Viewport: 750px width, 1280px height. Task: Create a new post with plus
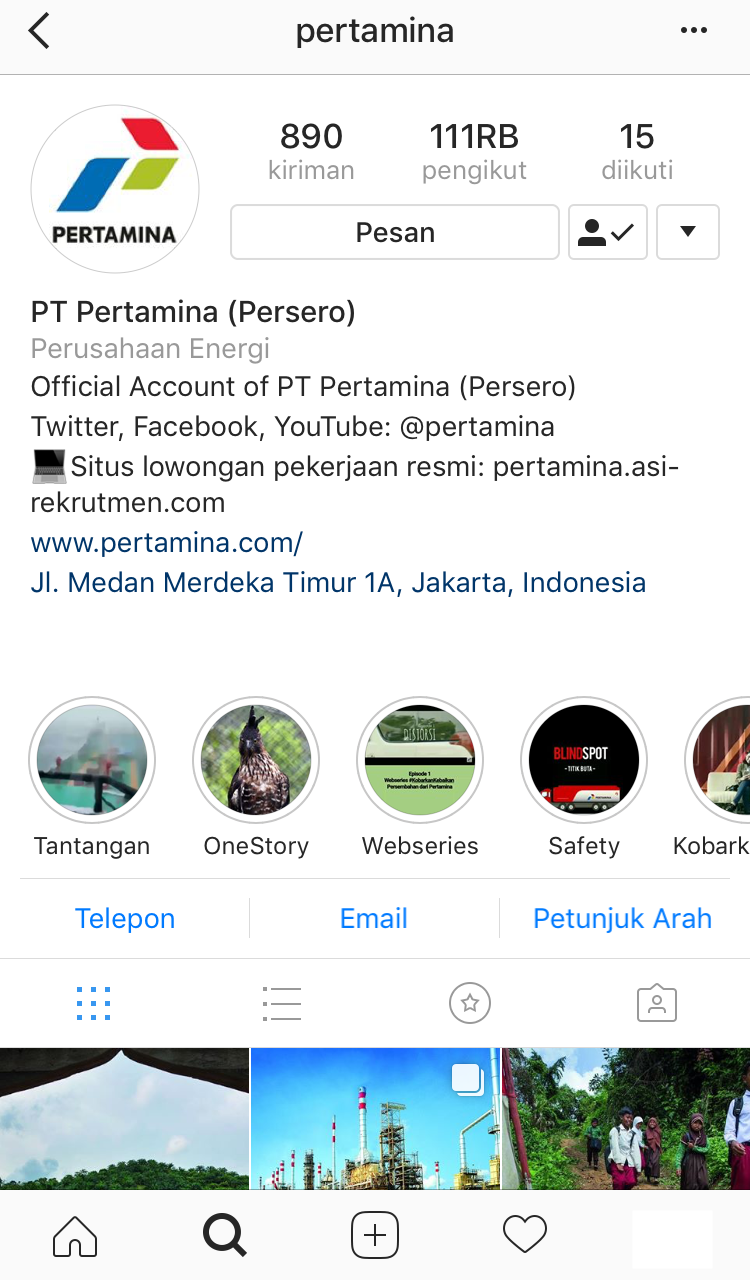click(375, 1235)
